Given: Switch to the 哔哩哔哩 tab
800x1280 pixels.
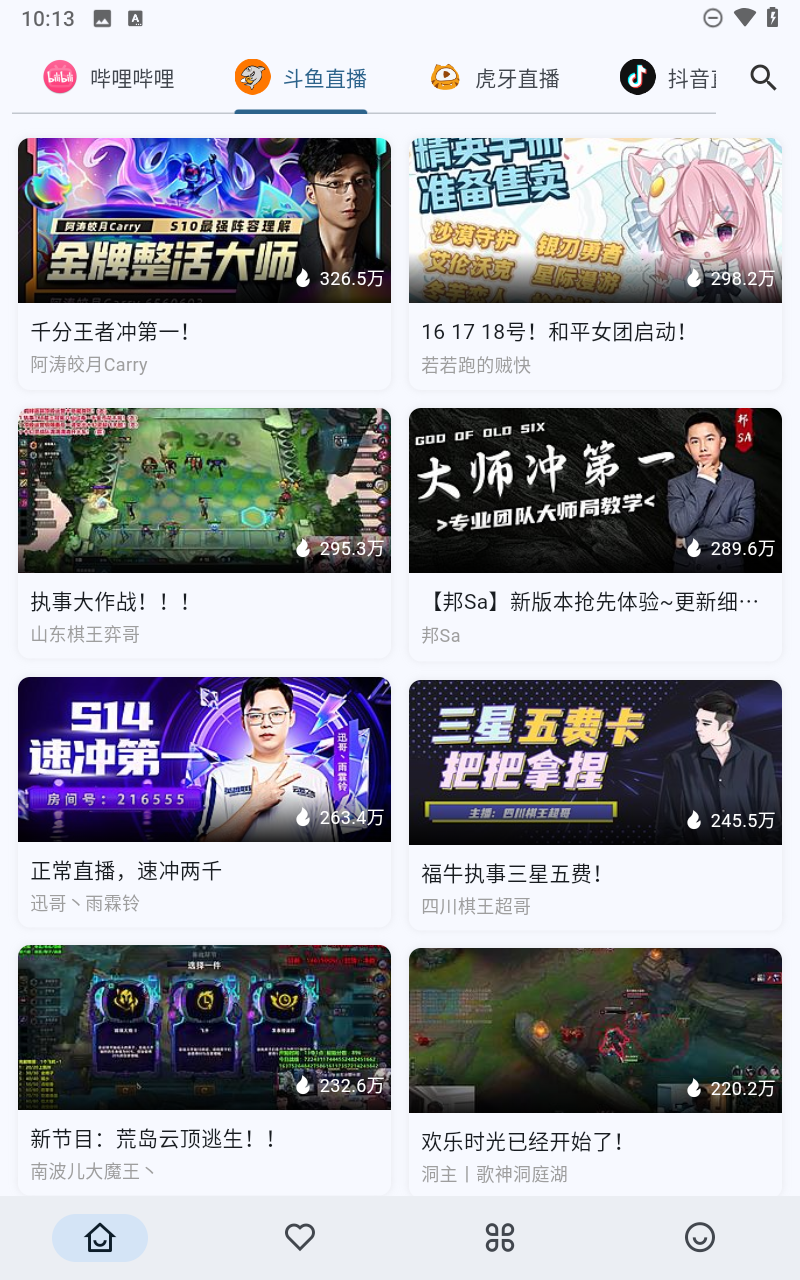Looking at the screenshot, I should point(109,78).
